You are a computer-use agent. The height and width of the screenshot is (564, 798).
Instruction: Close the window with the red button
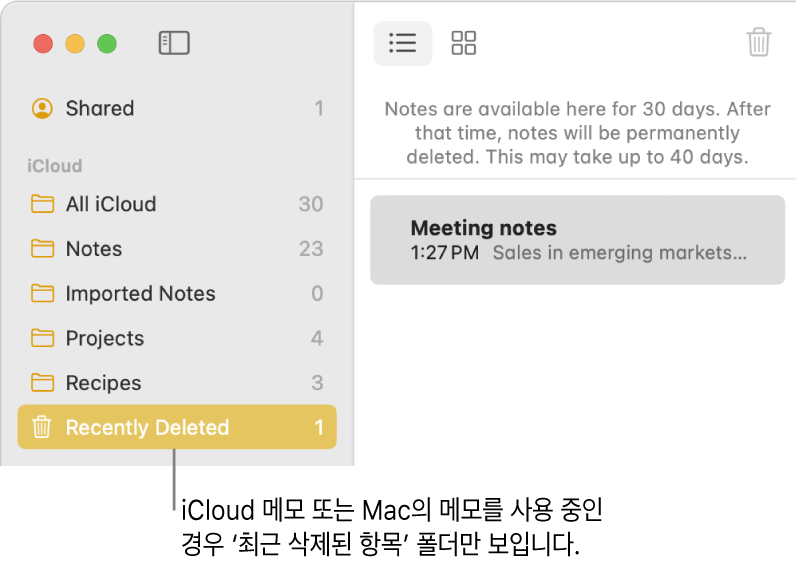pyautogui.click(x=43, y=44)
